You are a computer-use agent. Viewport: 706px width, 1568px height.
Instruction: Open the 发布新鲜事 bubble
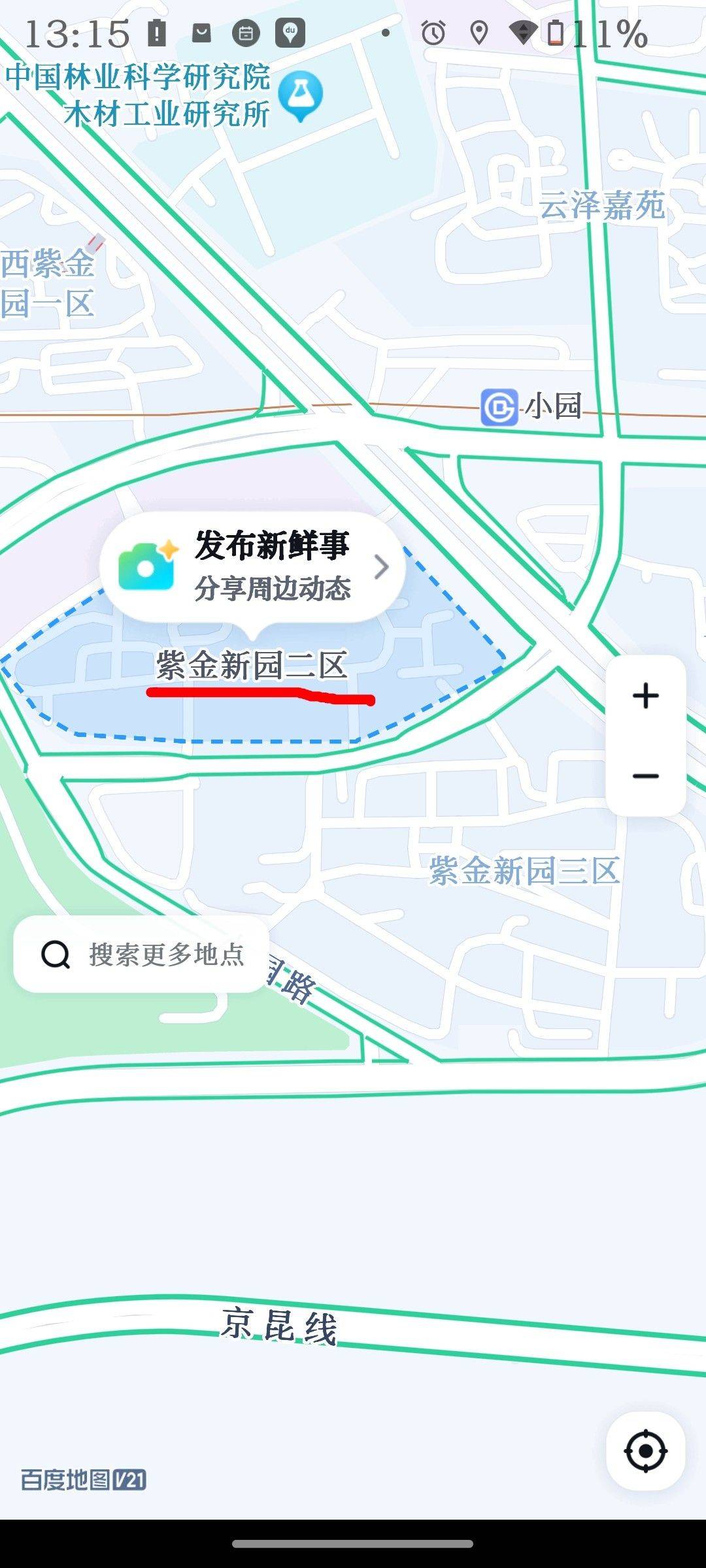click(x=252, y=566)
